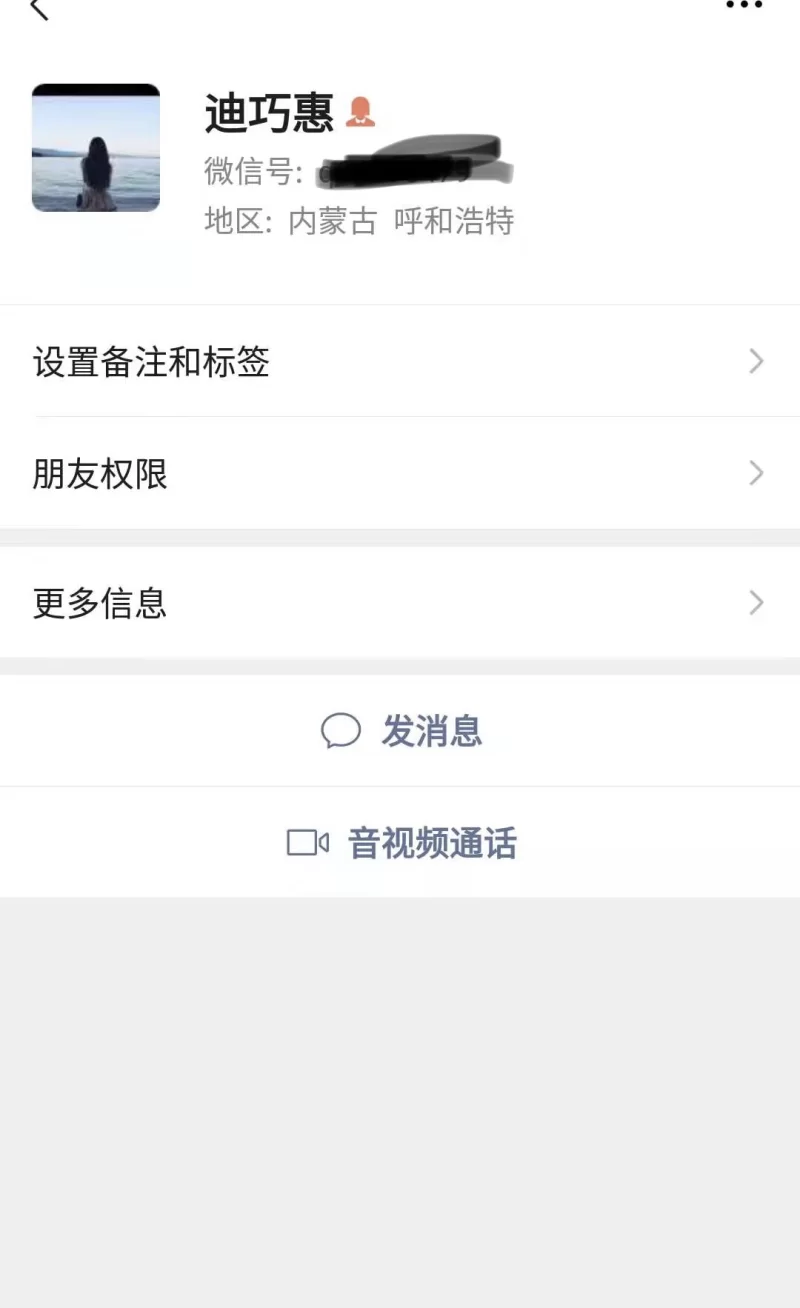This screenshot has height=1308, width=800.
Task: Start 音视频通话 call
Action: click(x=402, y=843)
